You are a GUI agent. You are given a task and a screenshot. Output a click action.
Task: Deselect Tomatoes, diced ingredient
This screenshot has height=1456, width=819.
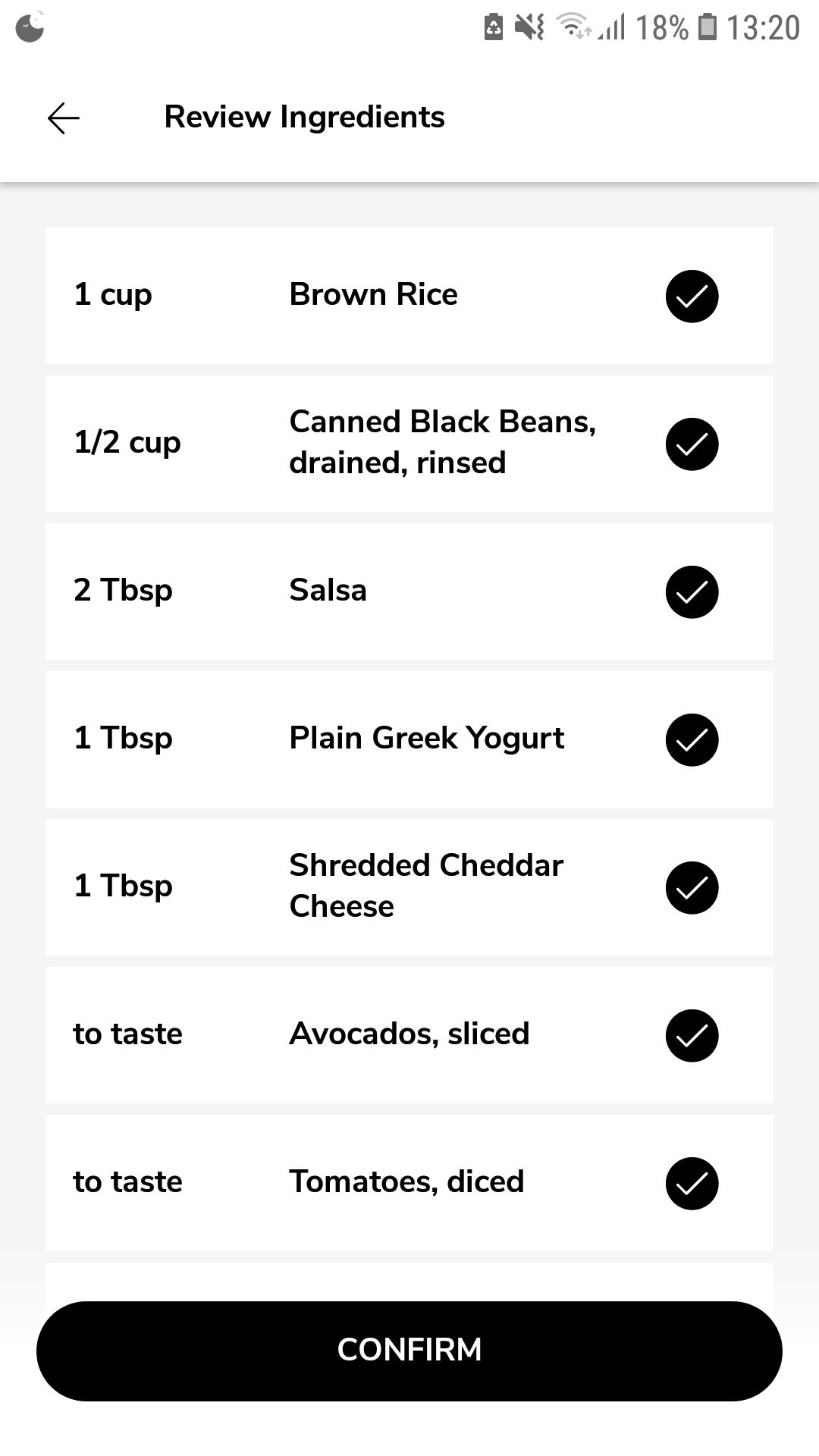[x=692, y=1183]
